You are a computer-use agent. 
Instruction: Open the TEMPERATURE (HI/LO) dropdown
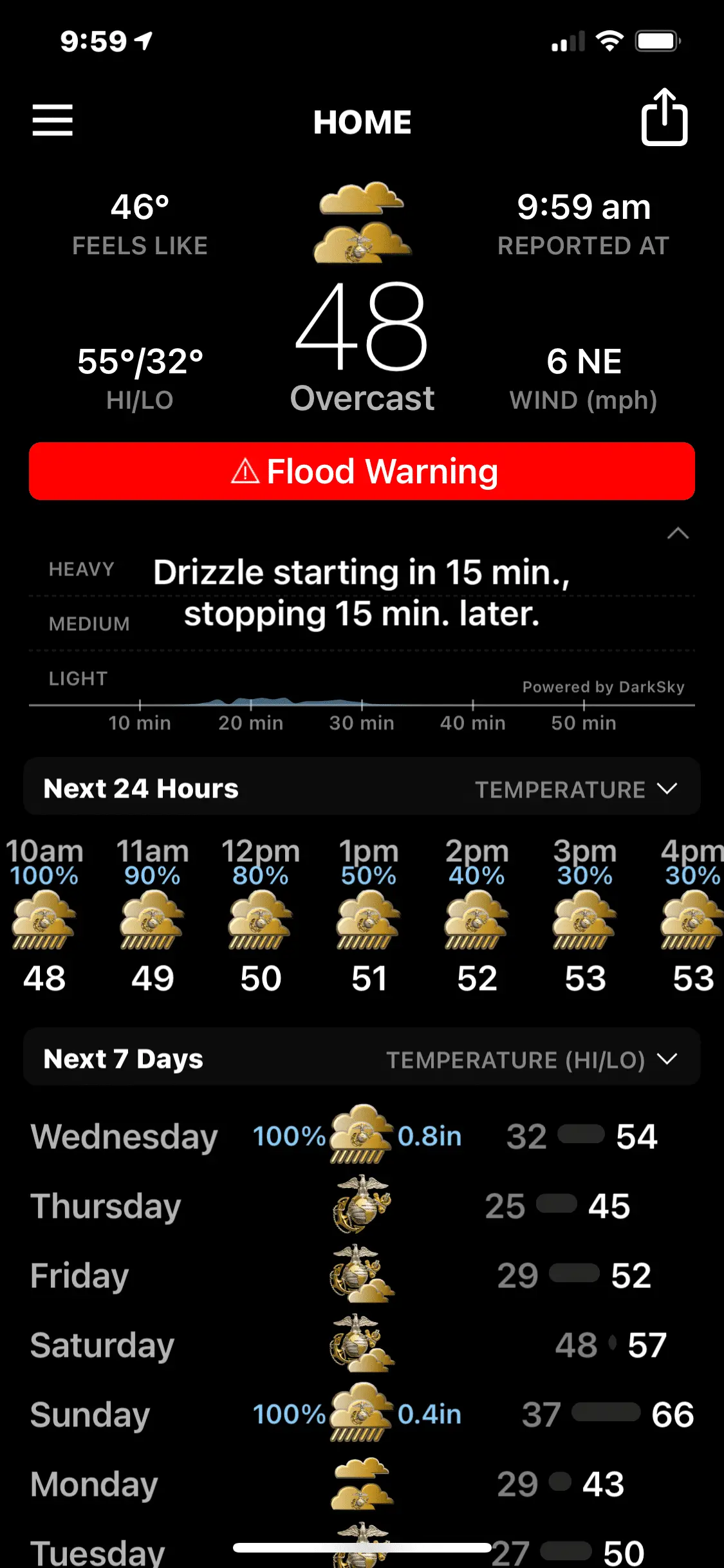coord(531,1059)
